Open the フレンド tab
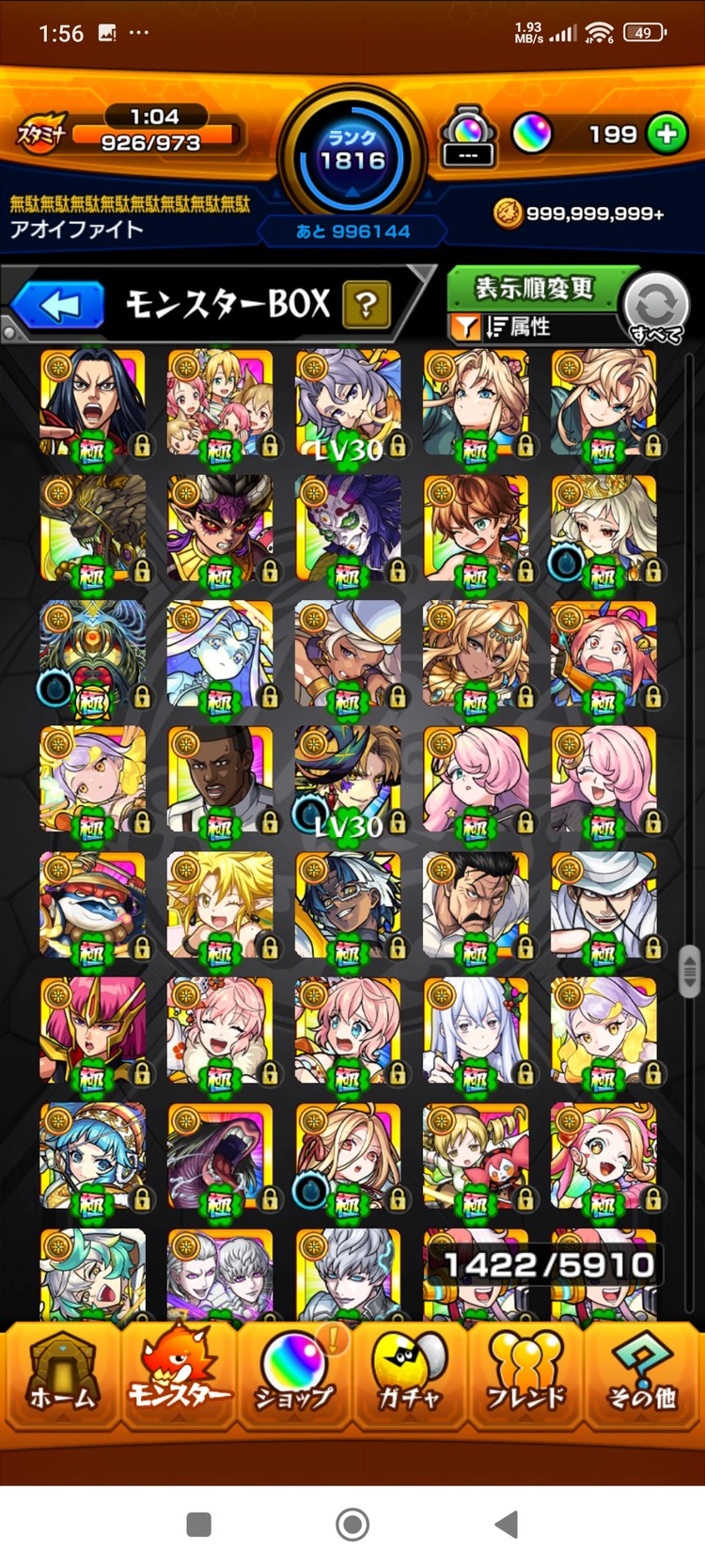 (526, 1377)
